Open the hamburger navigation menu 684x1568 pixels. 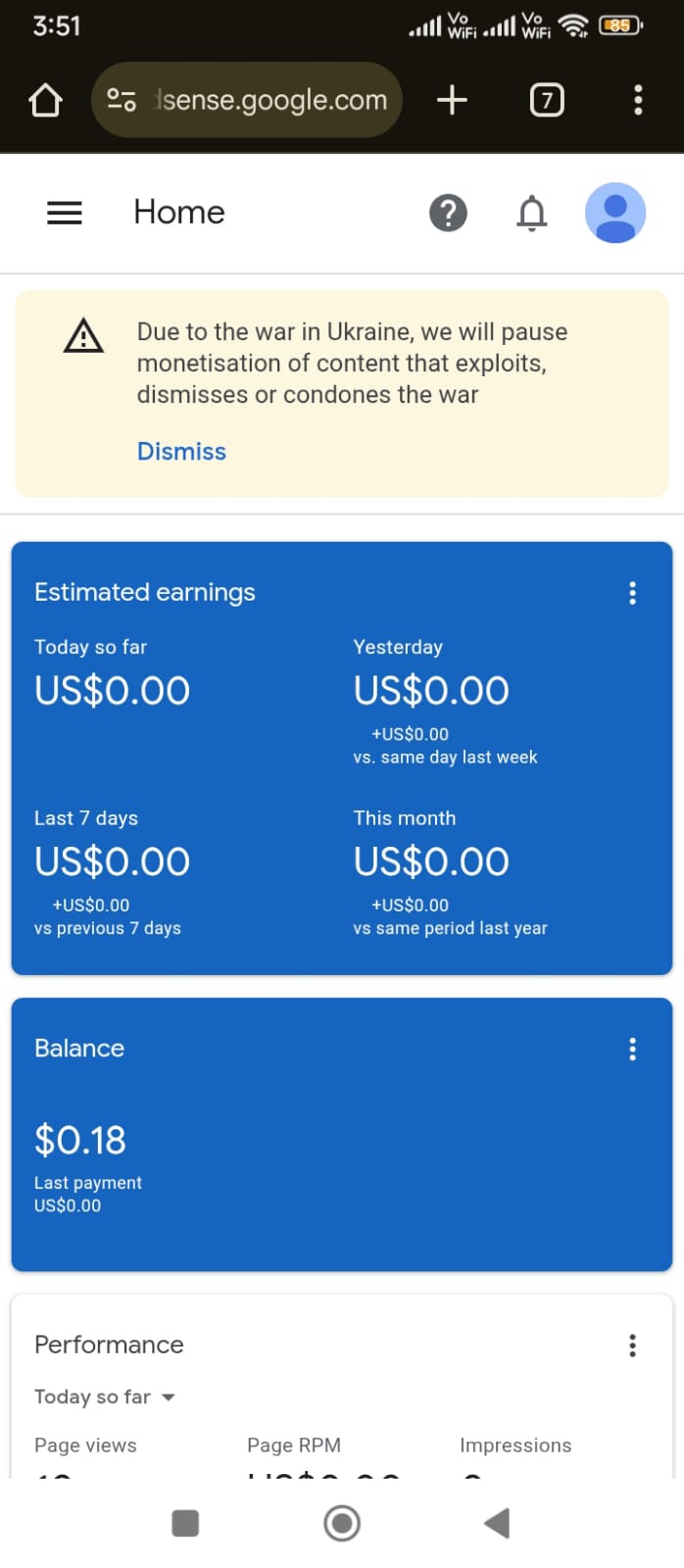65,213
